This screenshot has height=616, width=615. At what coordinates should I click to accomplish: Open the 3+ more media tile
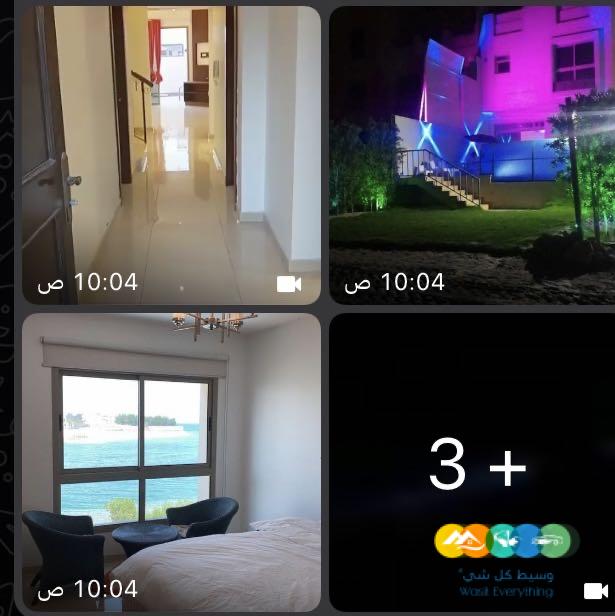(x=472, y=462)
